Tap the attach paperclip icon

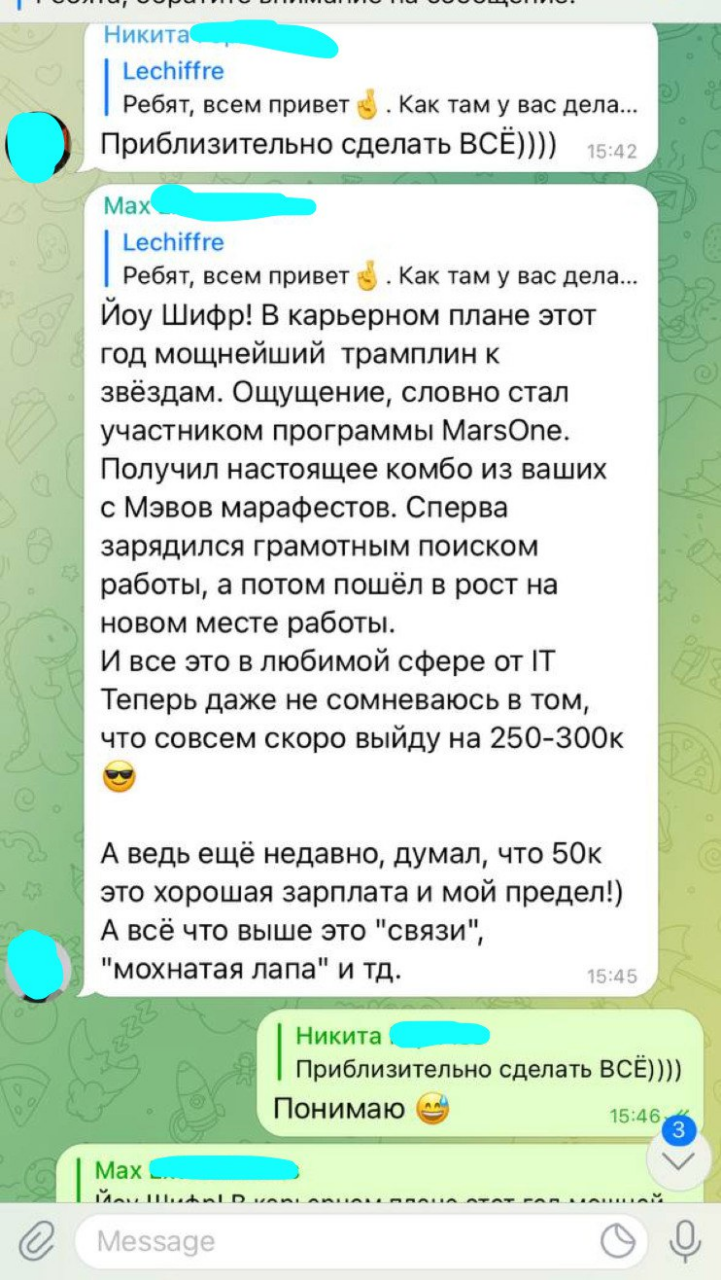click(36, 1241)
